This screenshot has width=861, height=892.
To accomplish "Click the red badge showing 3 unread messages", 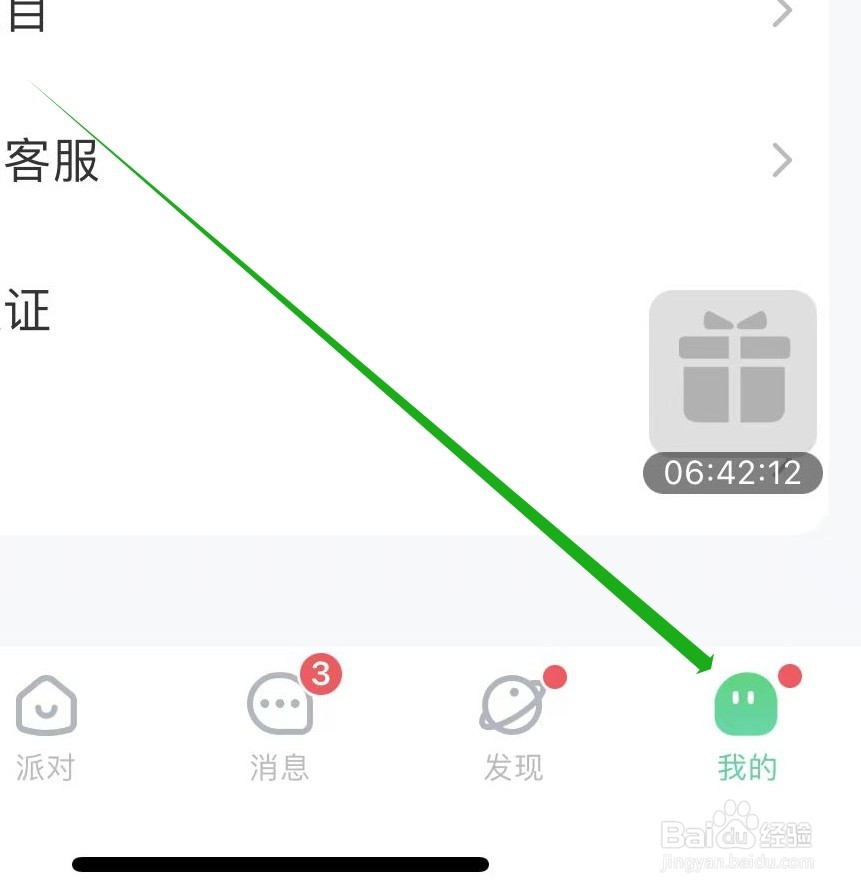I will pos(322,675).
